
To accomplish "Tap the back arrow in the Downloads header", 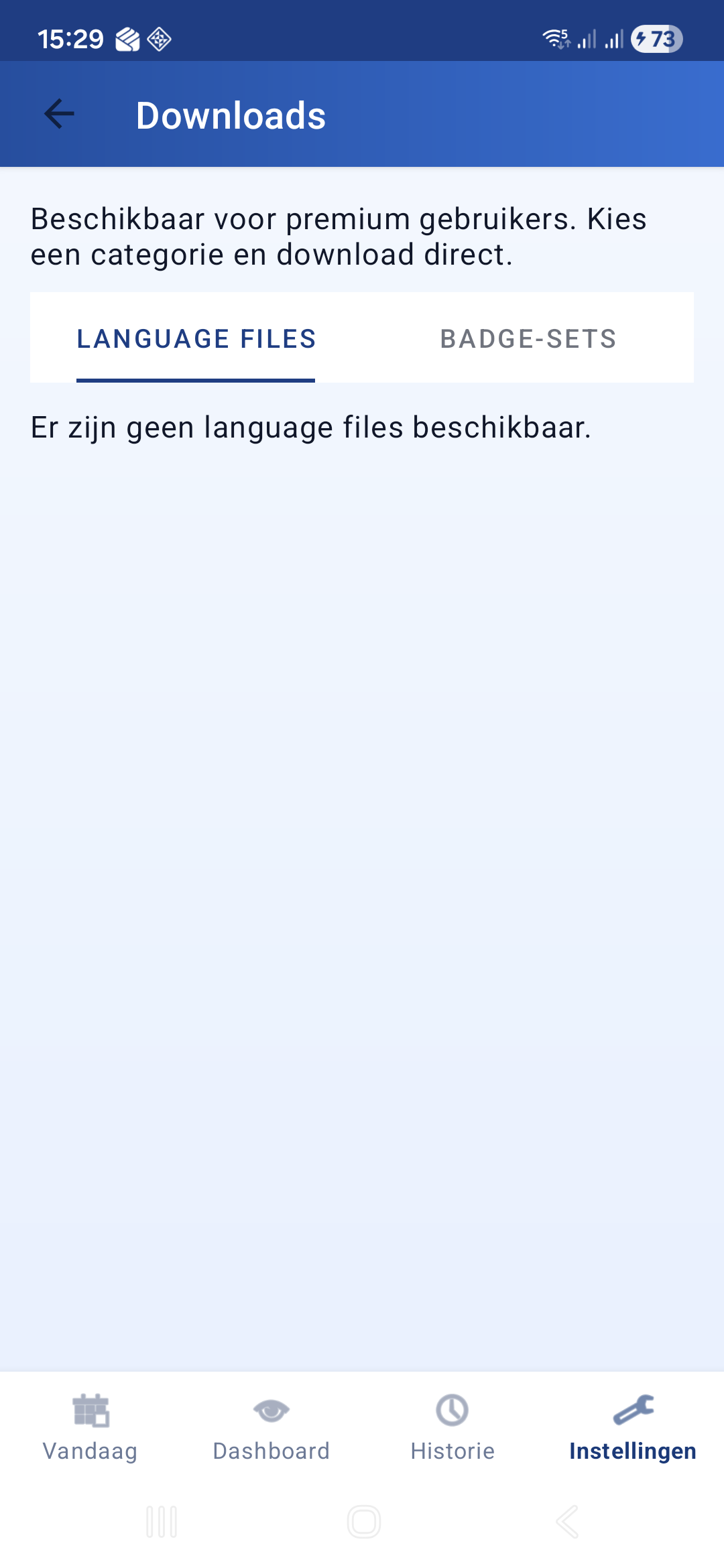I will coord(58,114).
